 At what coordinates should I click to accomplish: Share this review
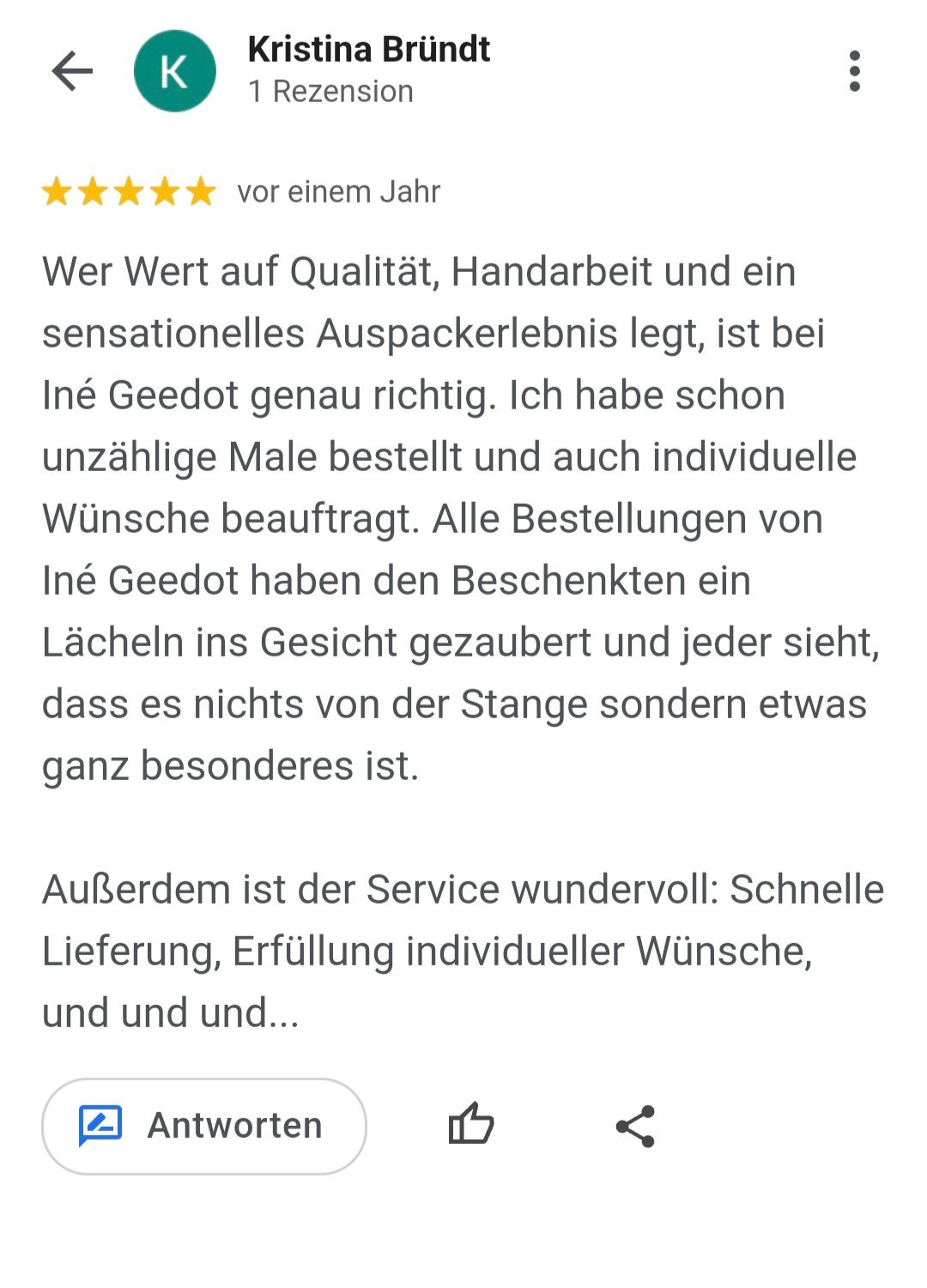click(x=635, y=1126)
